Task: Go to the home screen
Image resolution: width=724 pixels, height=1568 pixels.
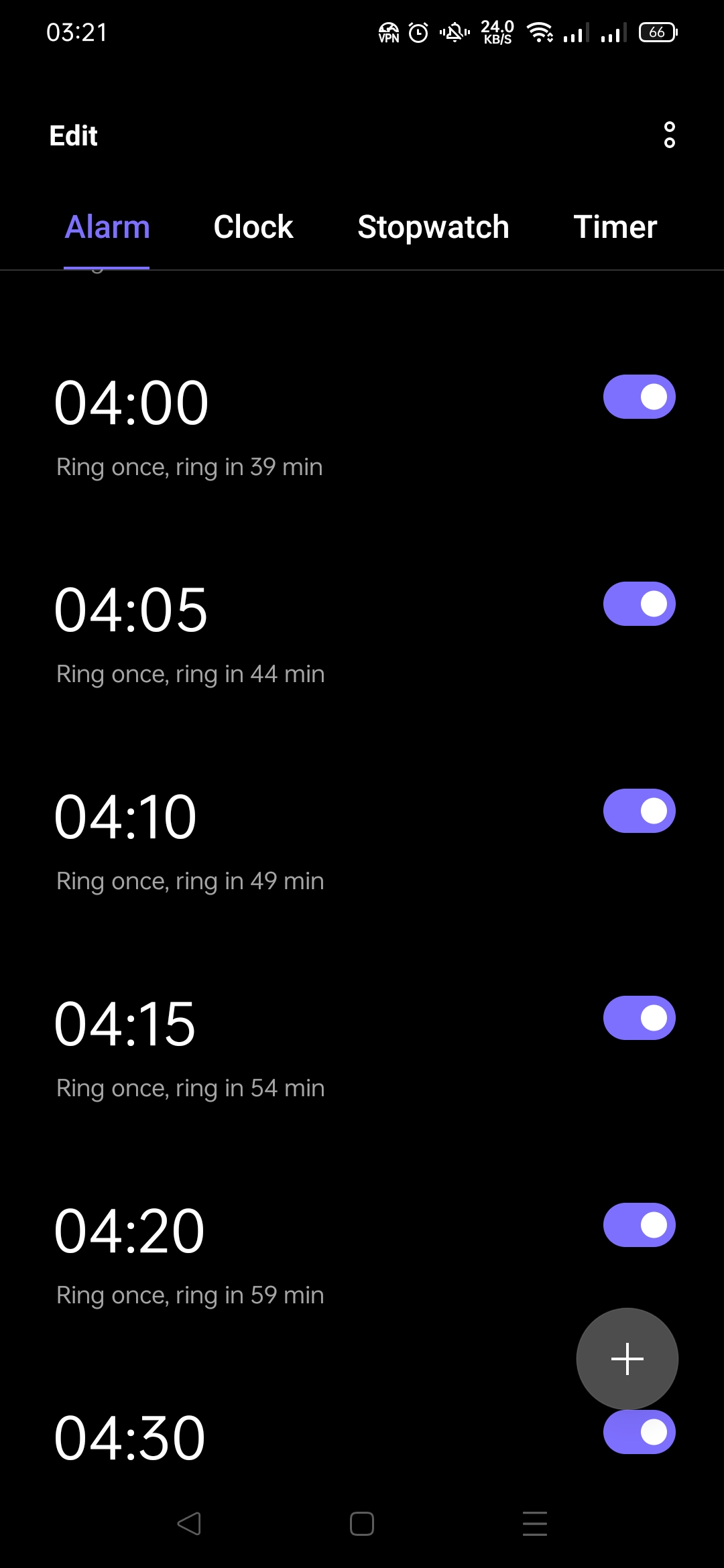Action: pyautogui.click(x=362, y=1524)
